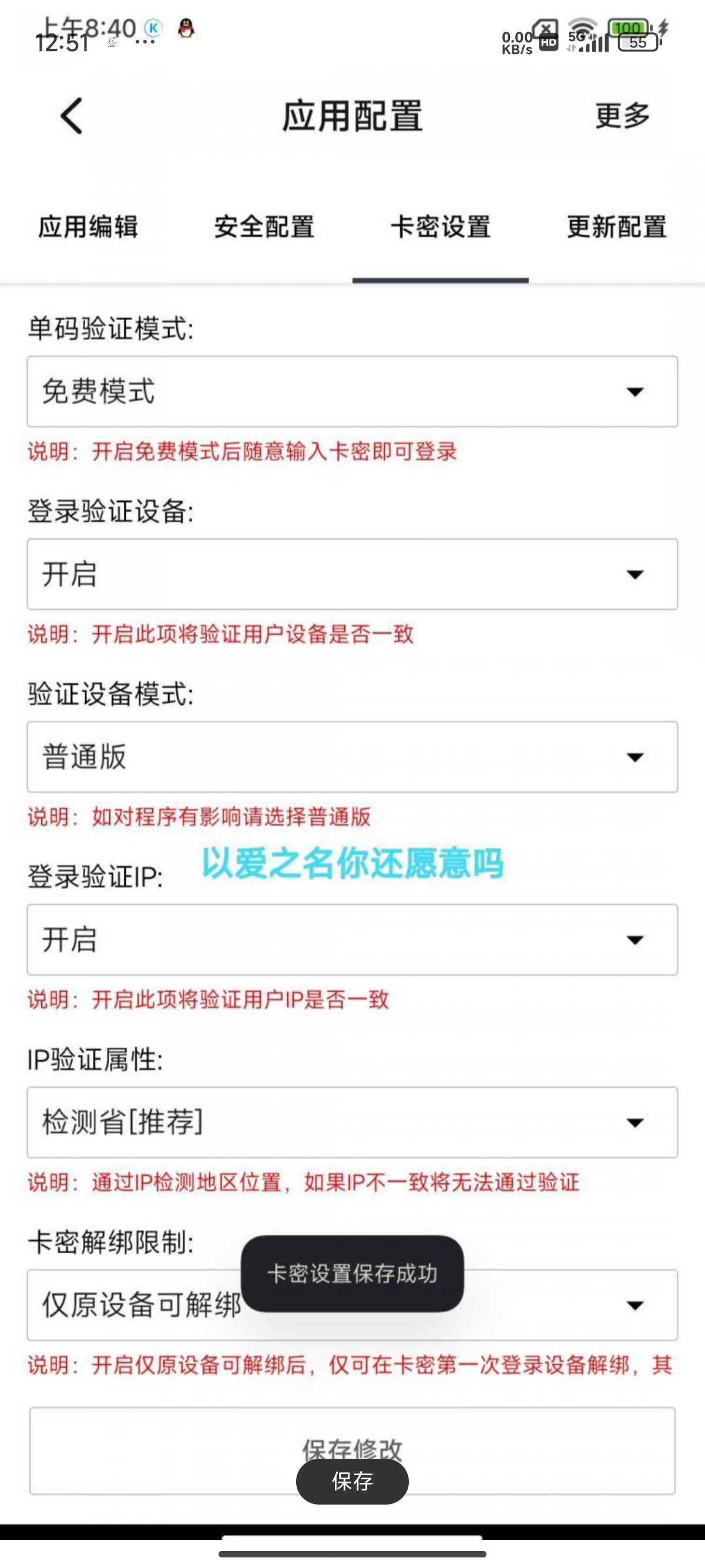This screenshot has width=705, height=1568.
Task: Switch to the 更新配置 tab
Action: coord(617,227)
